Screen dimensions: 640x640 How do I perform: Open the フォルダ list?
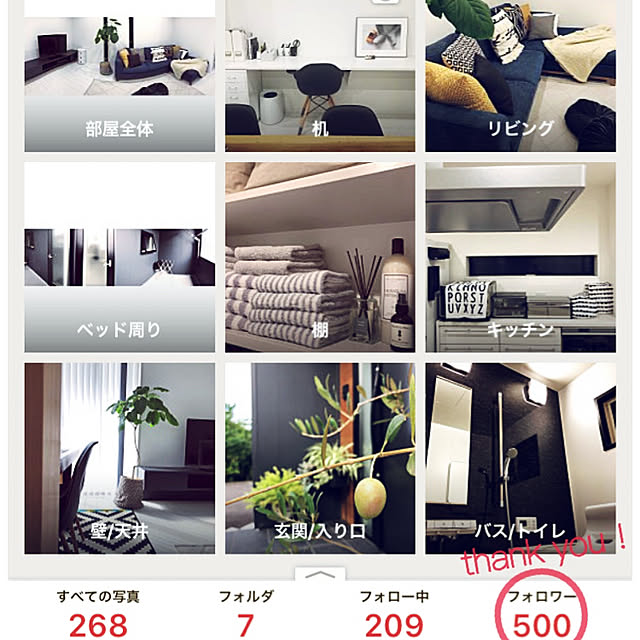[x=244, y=613]
